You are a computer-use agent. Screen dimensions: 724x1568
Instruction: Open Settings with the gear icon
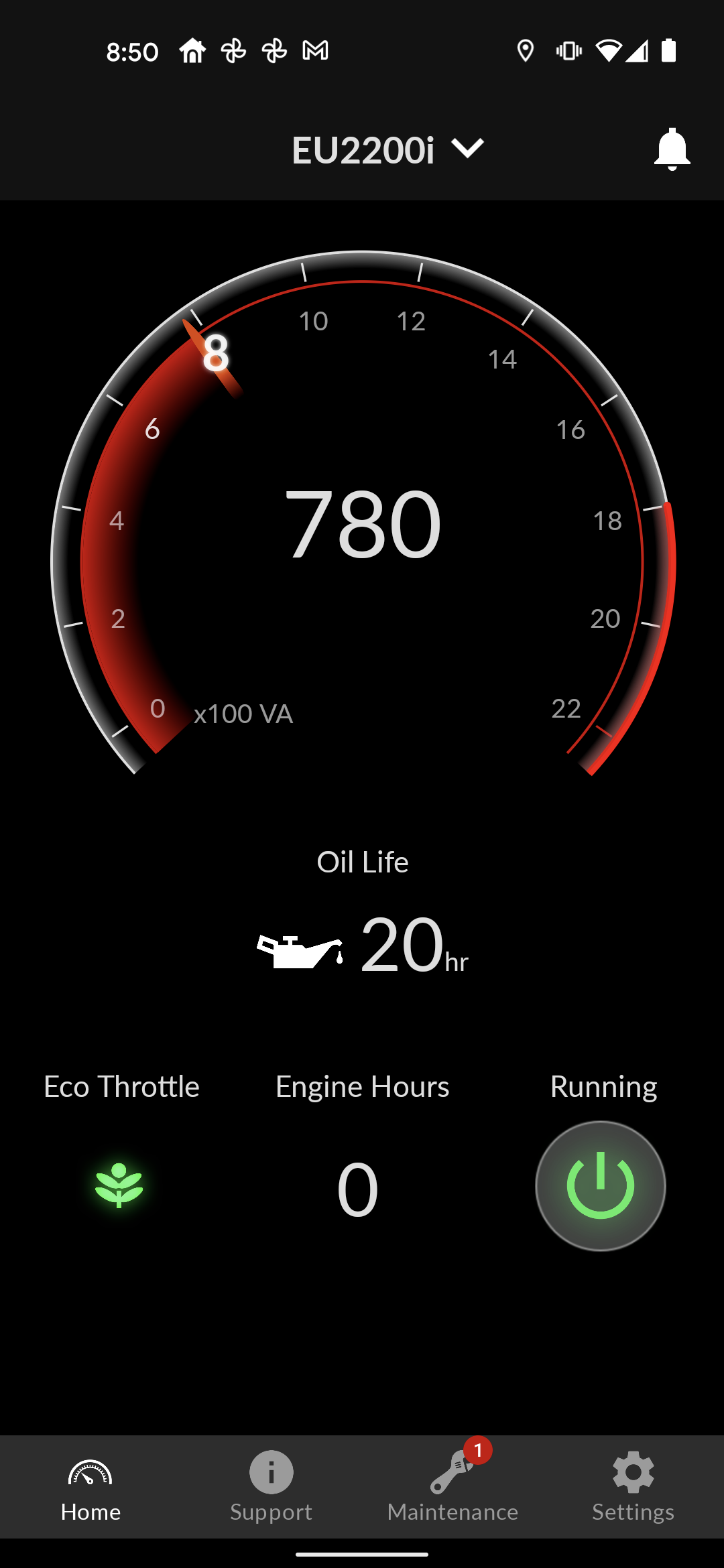pos(632,1474)
